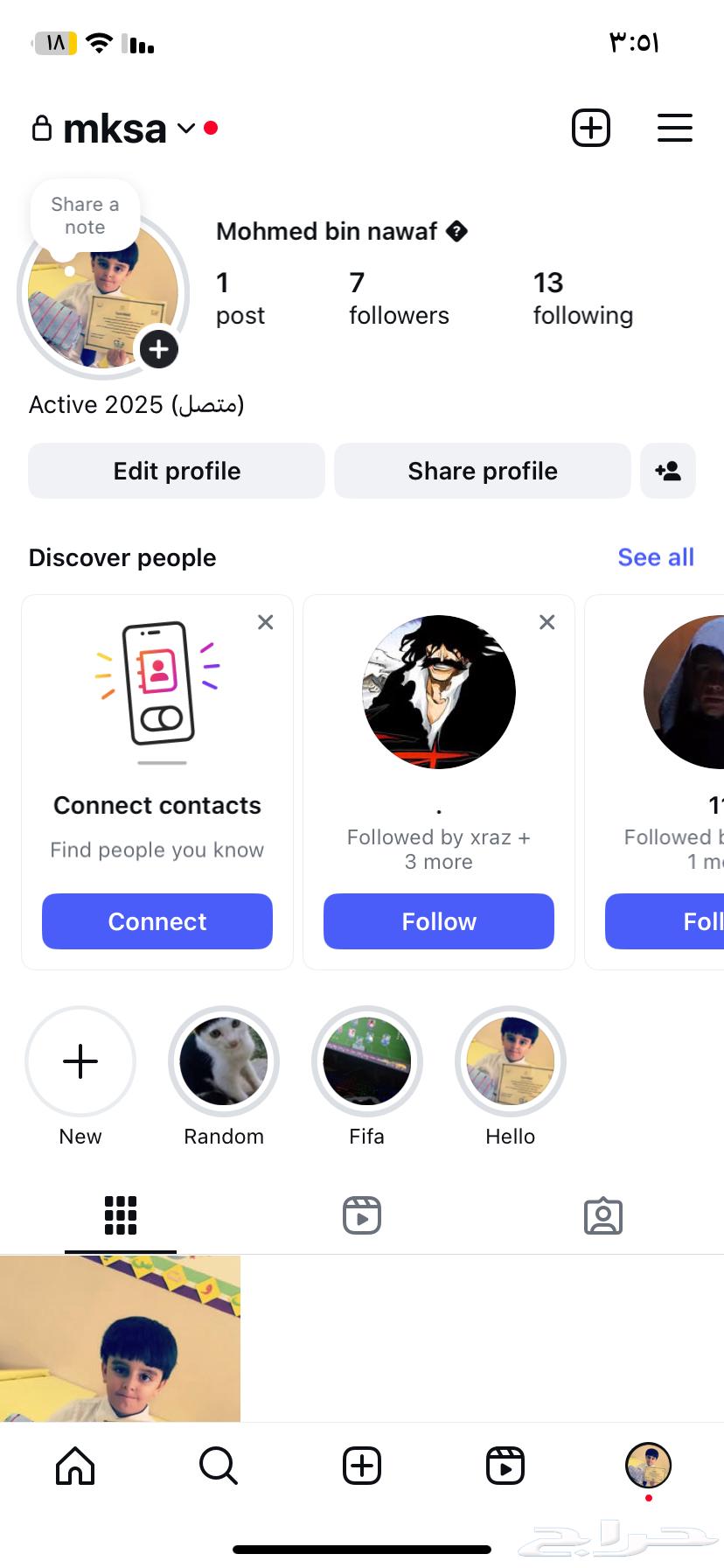This screenshot has height=1568, width=724.
Task: Tap the Connect button
Action: pos(157,921)
